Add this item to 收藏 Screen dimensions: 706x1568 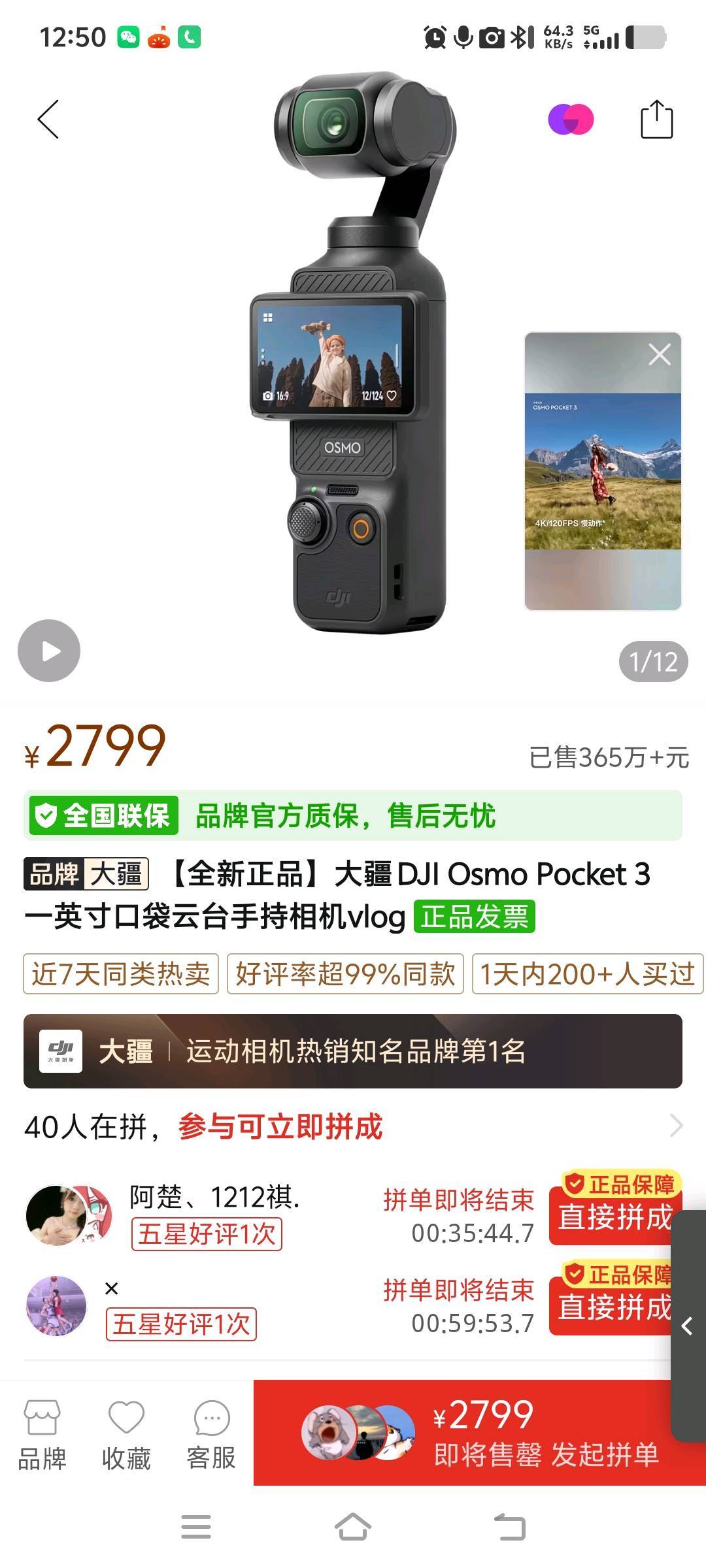click(x=126, y=1434)
